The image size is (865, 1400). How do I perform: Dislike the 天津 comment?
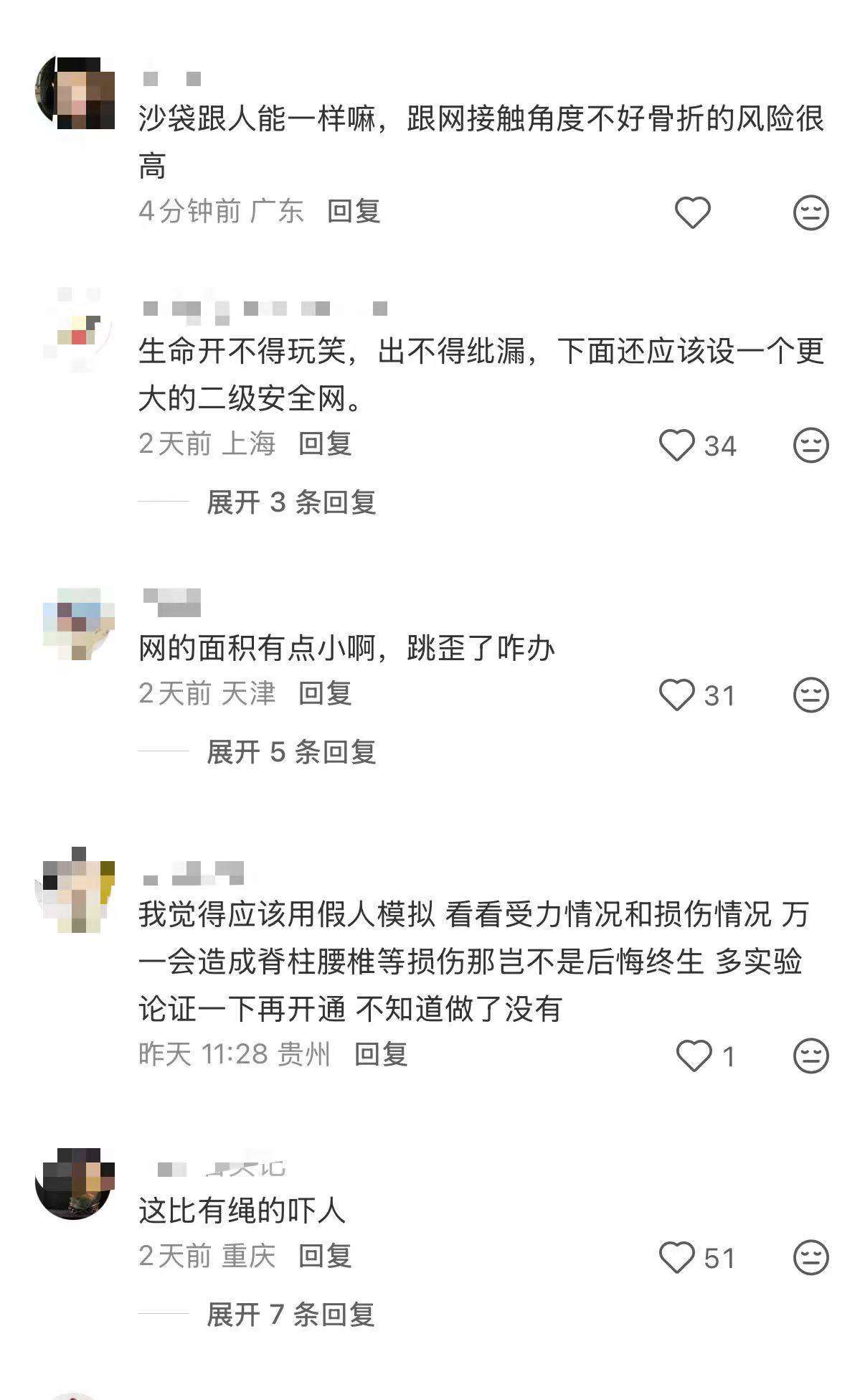coord(810,695)
